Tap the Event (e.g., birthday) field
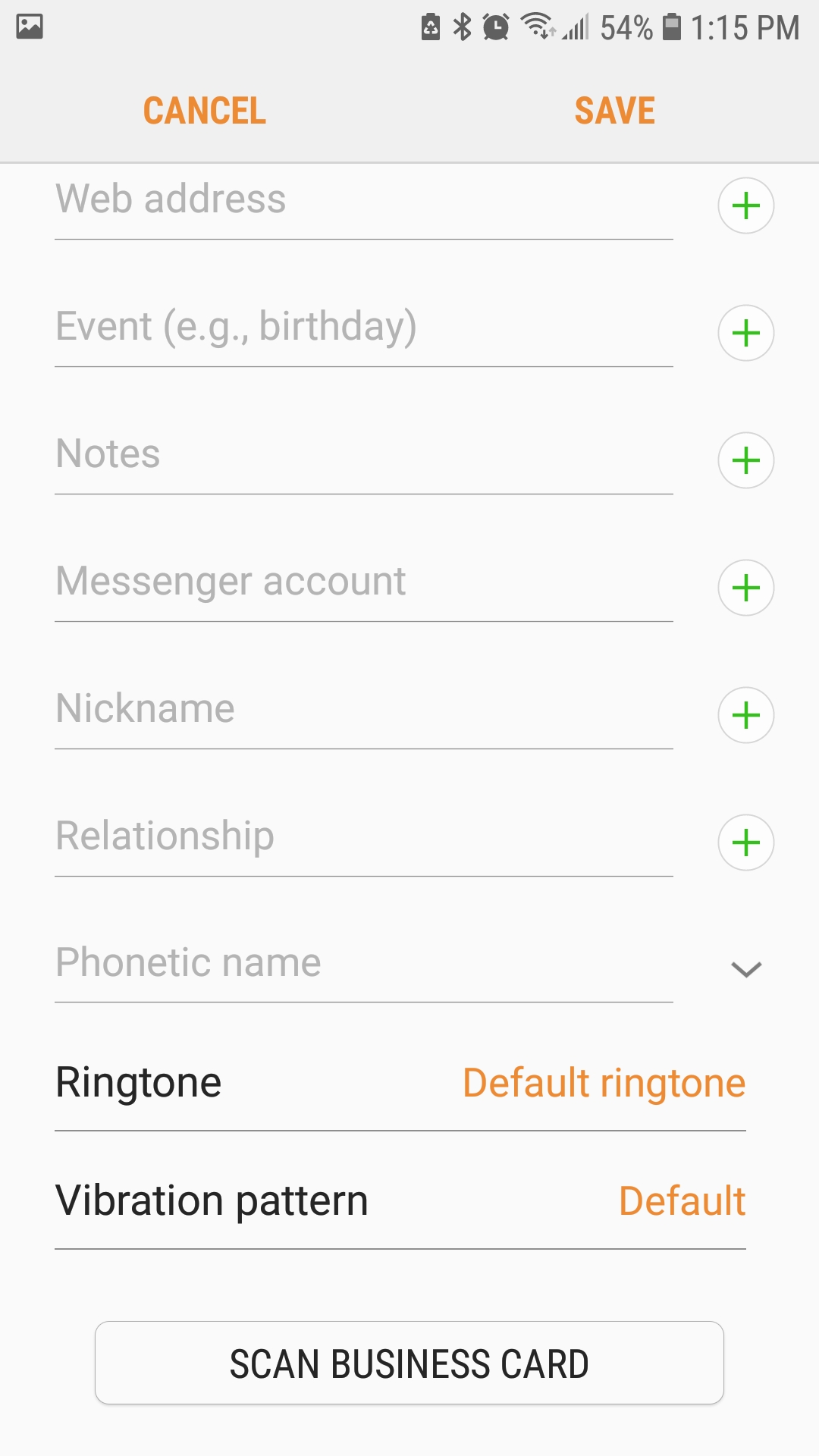The height and width of the screenshot is (1456, 819). [364, 328]
